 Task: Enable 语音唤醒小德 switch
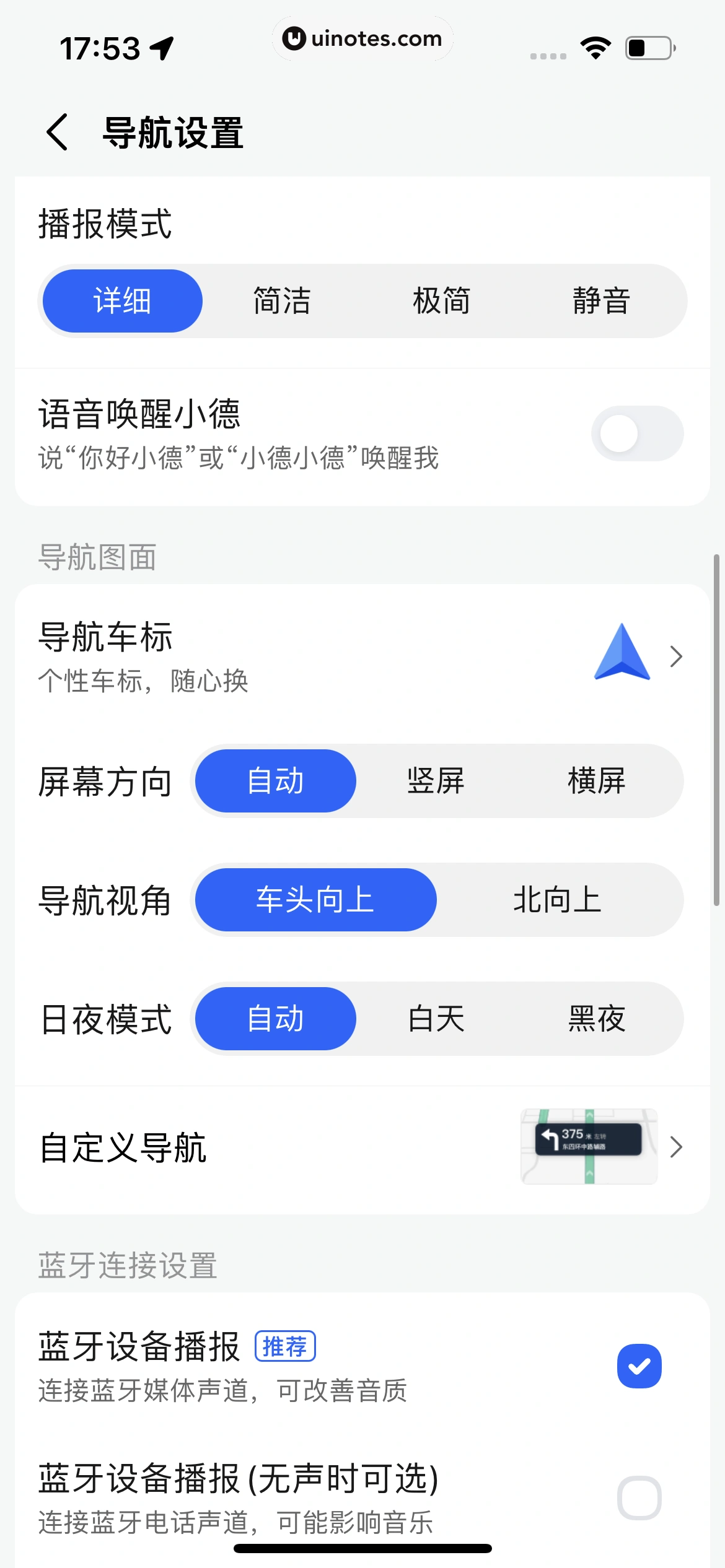637,433
